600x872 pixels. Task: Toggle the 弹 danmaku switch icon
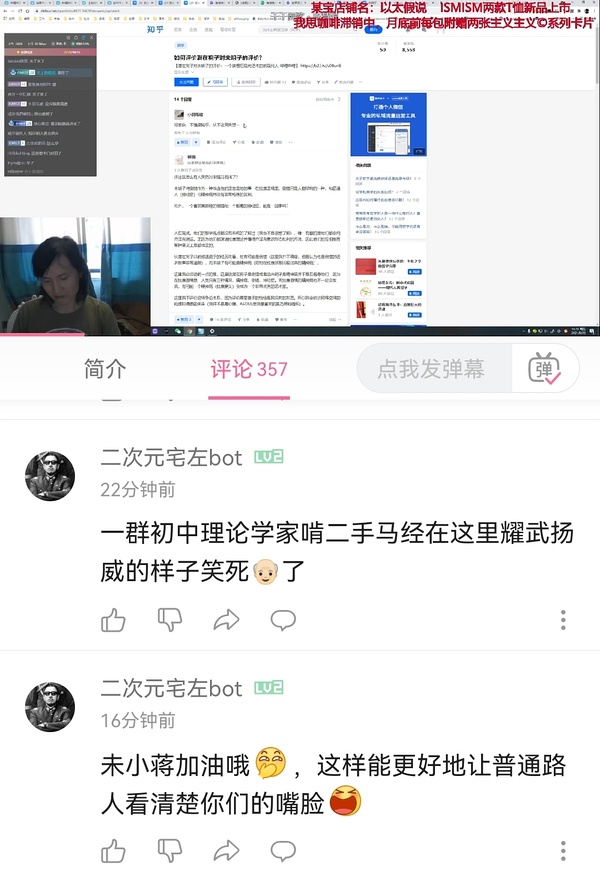tap(545, 369)
